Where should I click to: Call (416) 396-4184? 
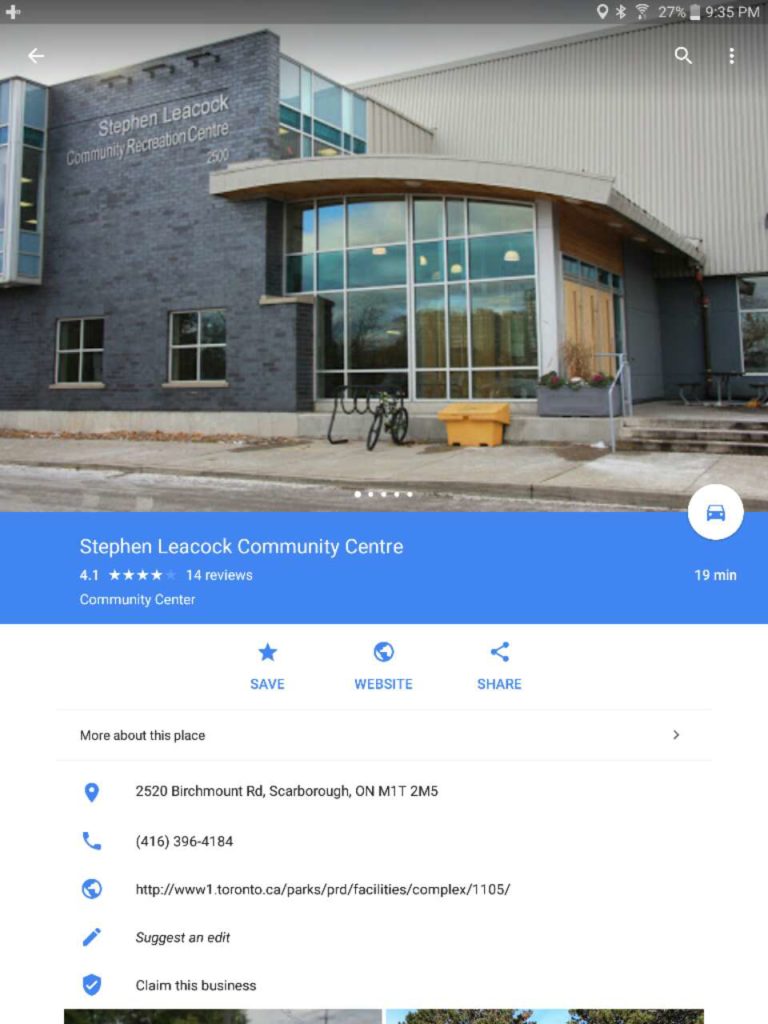click(184, 841)
